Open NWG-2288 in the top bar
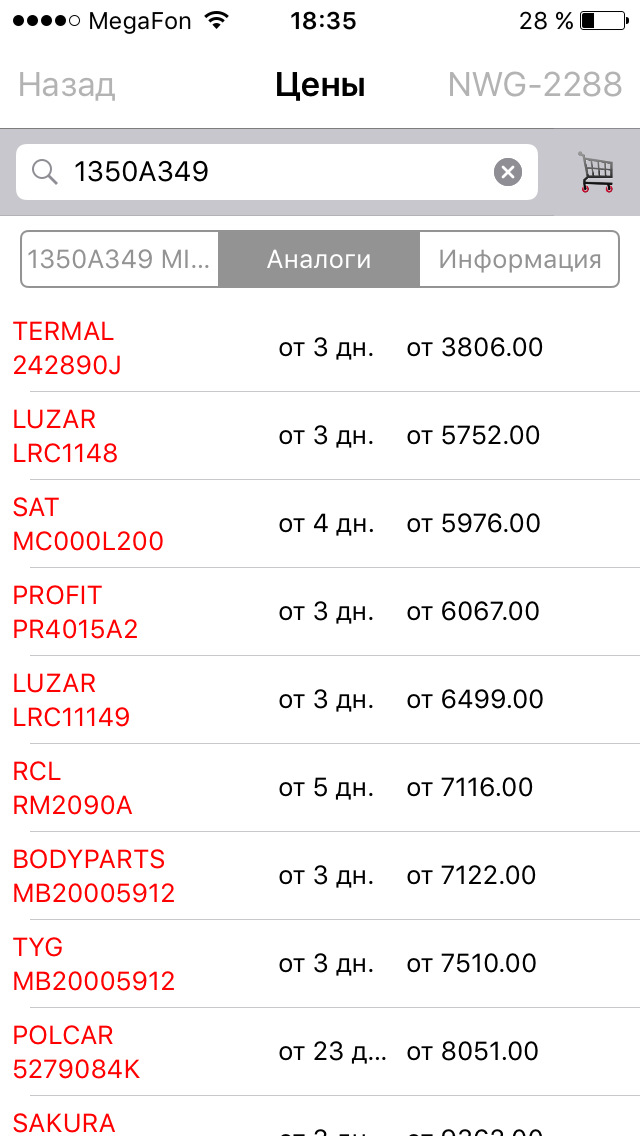This screenshot has width=640, height=1136. (535, 85)
